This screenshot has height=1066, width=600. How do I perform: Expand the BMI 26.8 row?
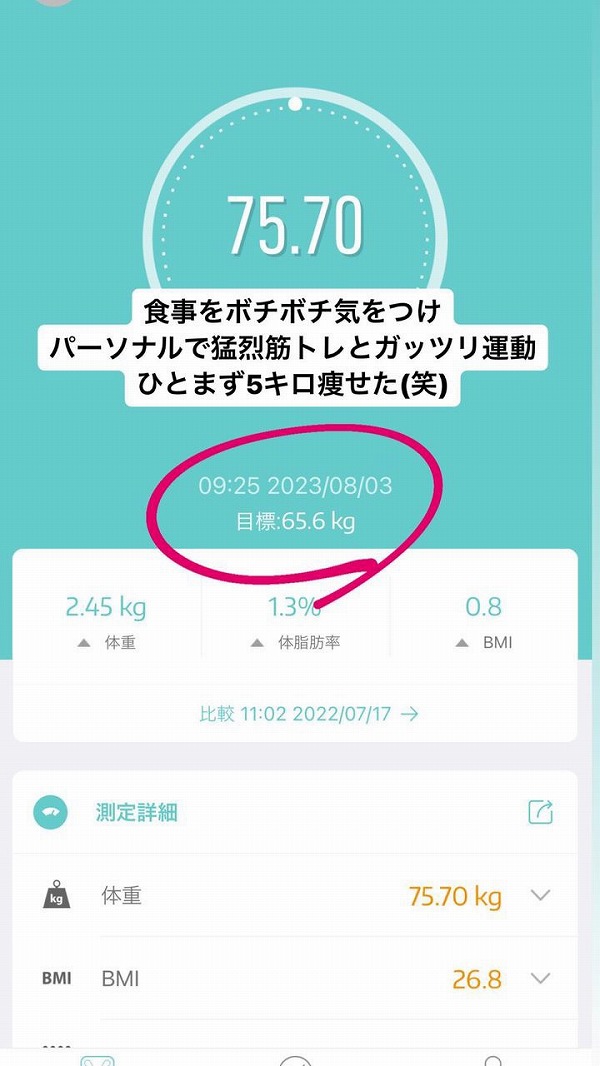tap(540, 978)
